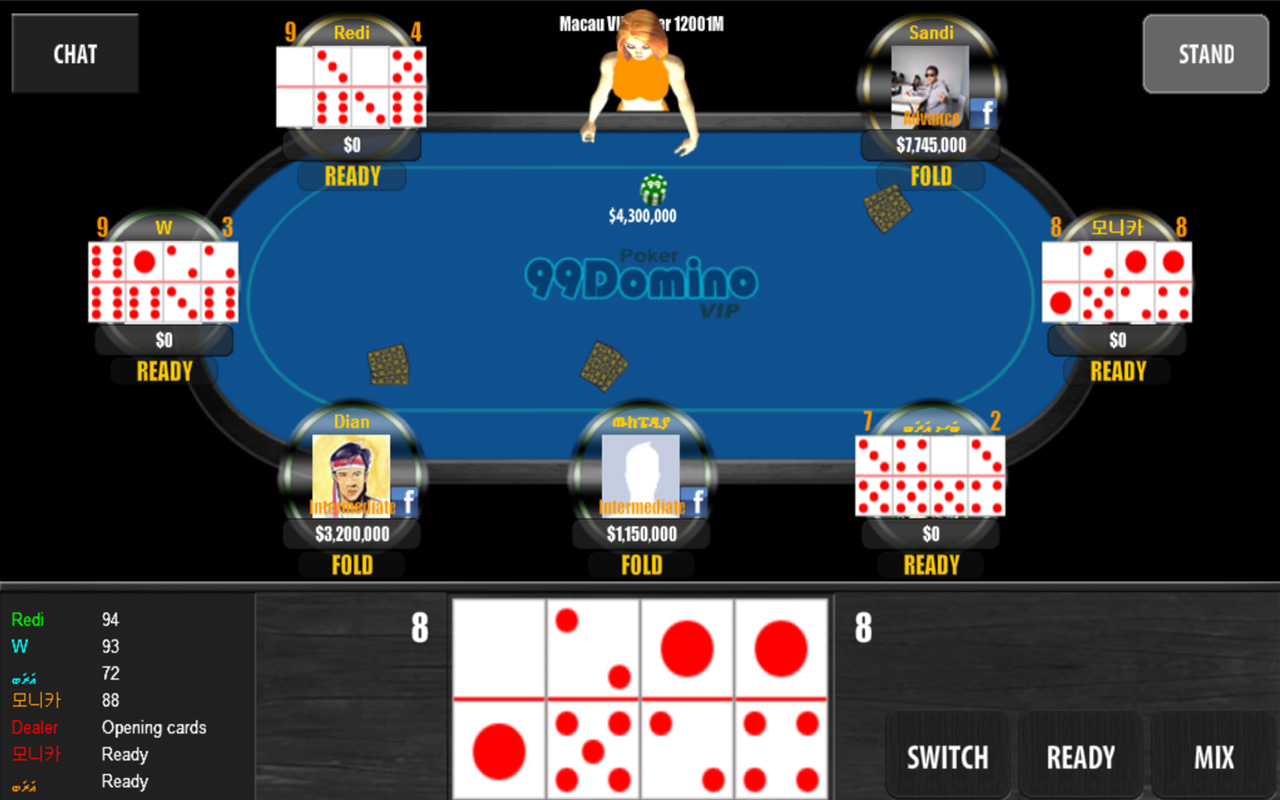Tap the STAND button
This screenshot has width=1280, height=800.
click(1205, 54)
